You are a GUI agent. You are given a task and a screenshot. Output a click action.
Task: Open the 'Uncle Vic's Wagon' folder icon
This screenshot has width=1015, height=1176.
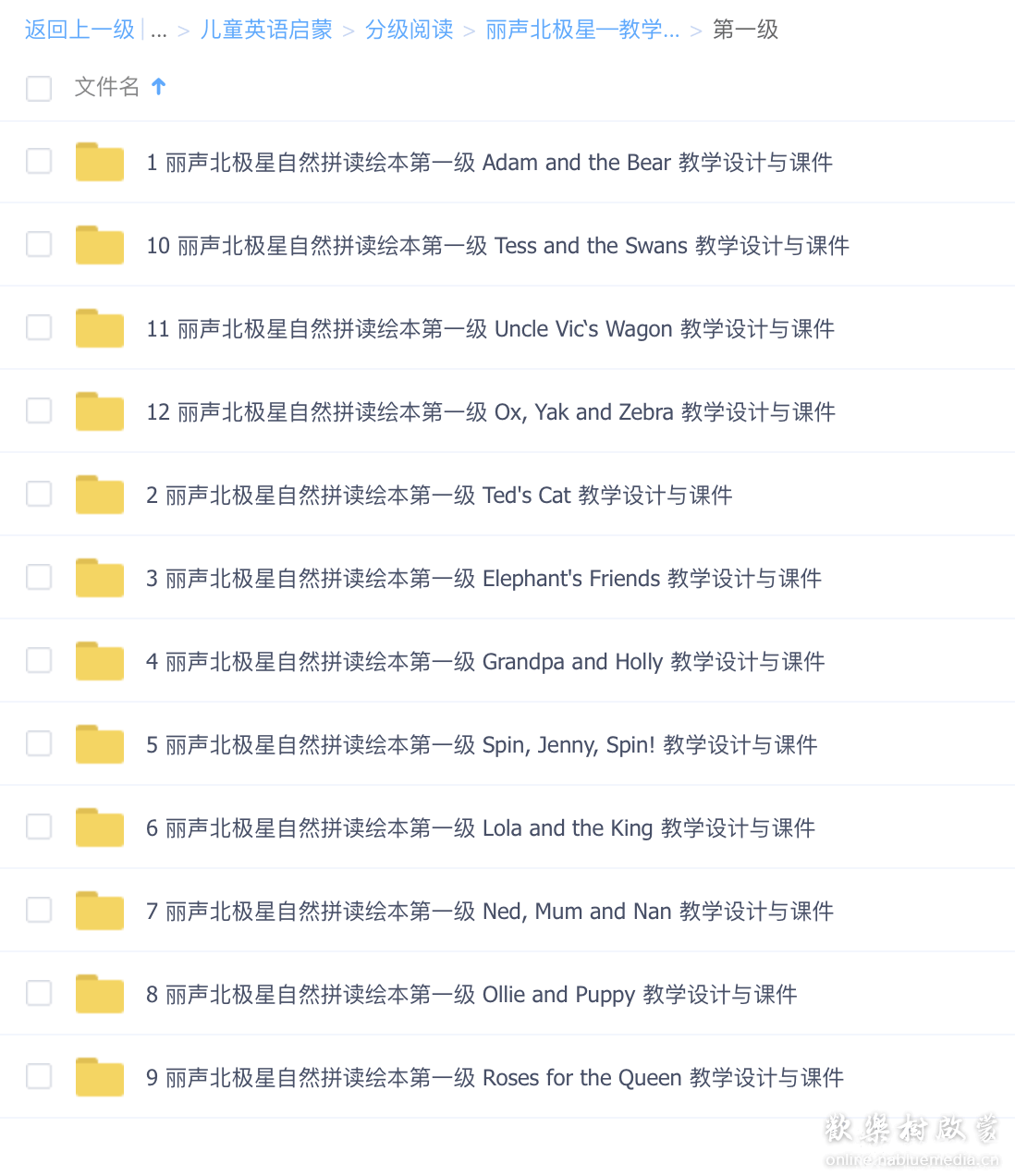click(x=99, y=327)
